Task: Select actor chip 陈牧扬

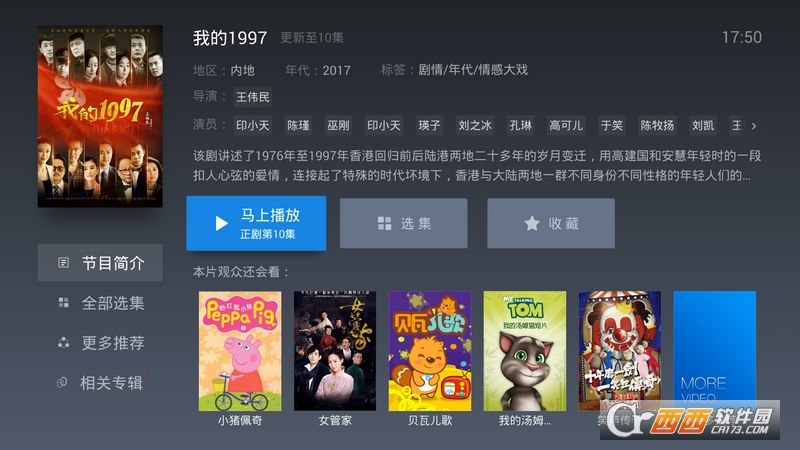Action: [x=657, y=126]
